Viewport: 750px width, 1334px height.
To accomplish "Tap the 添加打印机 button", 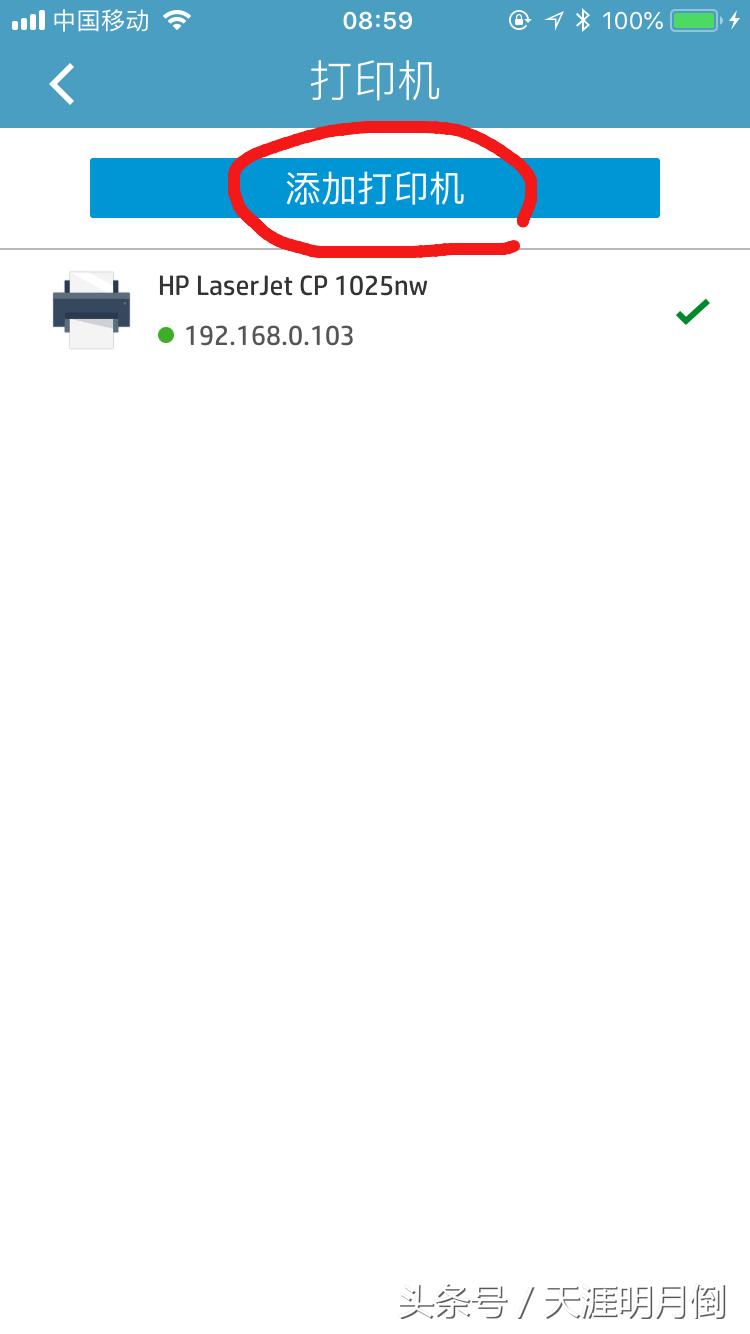I will 375,188.
